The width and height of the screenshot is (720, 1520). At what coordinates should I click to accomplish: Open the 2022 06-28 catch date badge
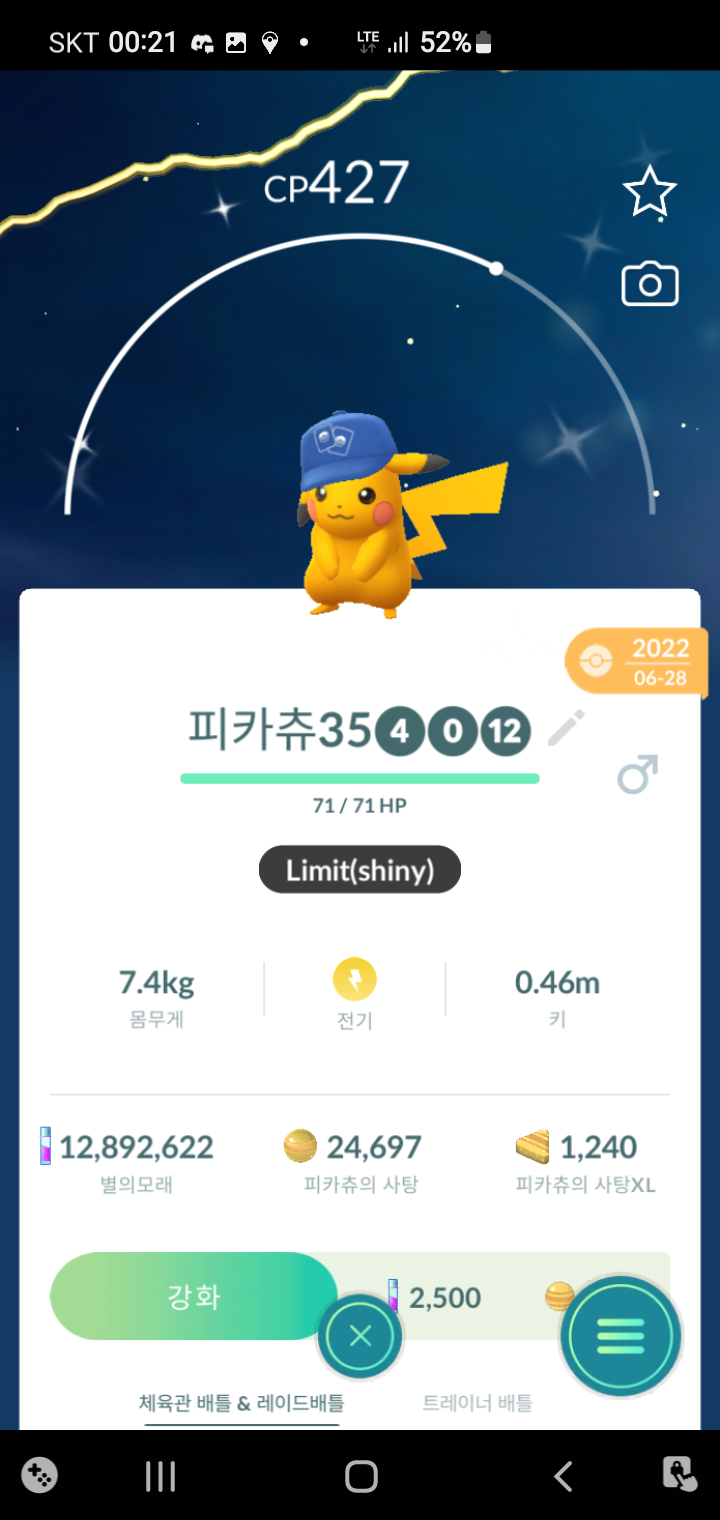(638, 662)
